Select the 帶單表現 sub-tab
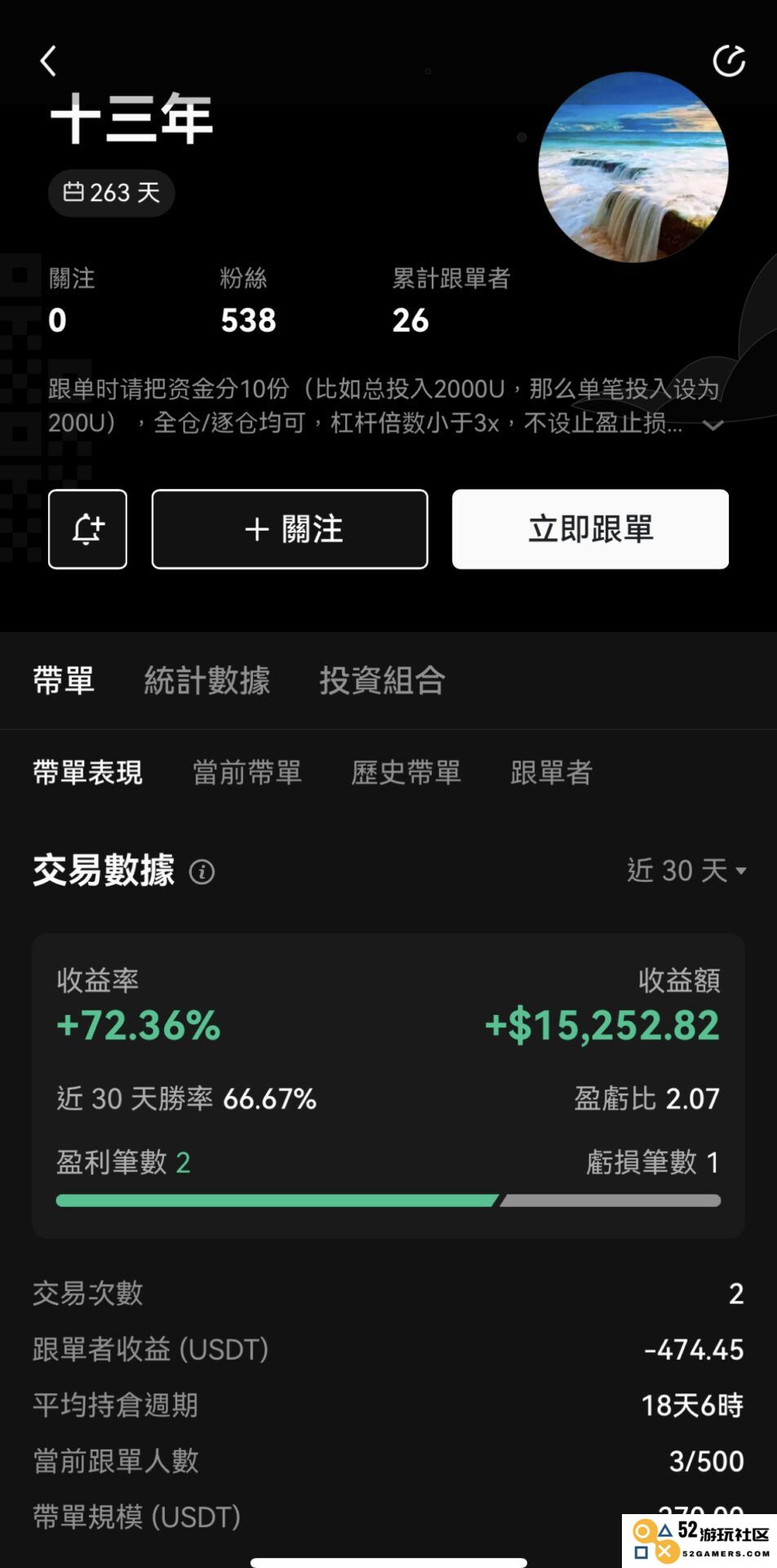Image resolution: width=777 pixels, height=1568 pixels. coord(87,773)
